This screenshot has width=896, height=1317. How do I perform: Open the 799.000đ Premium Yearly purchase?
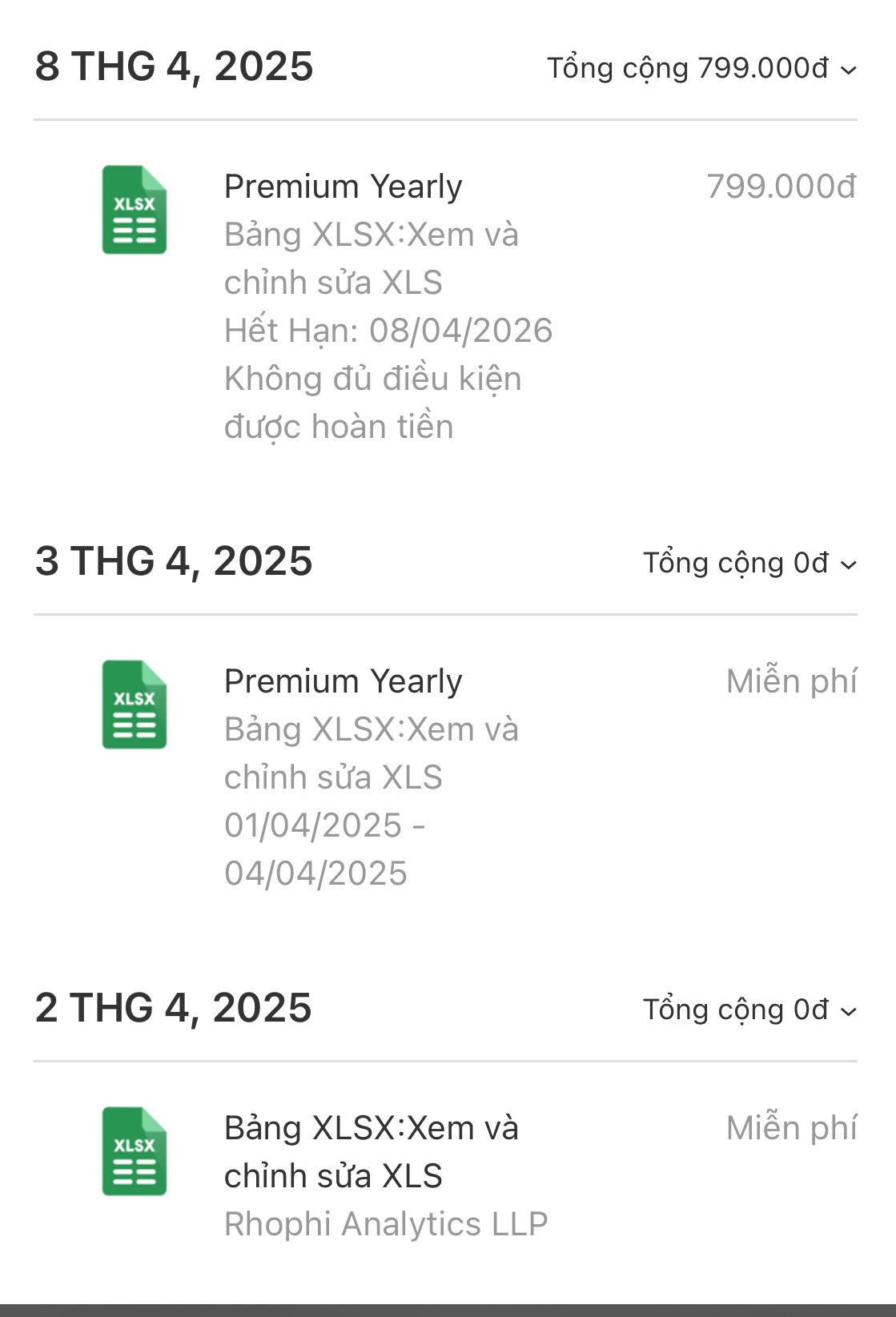tap(343, 187)
